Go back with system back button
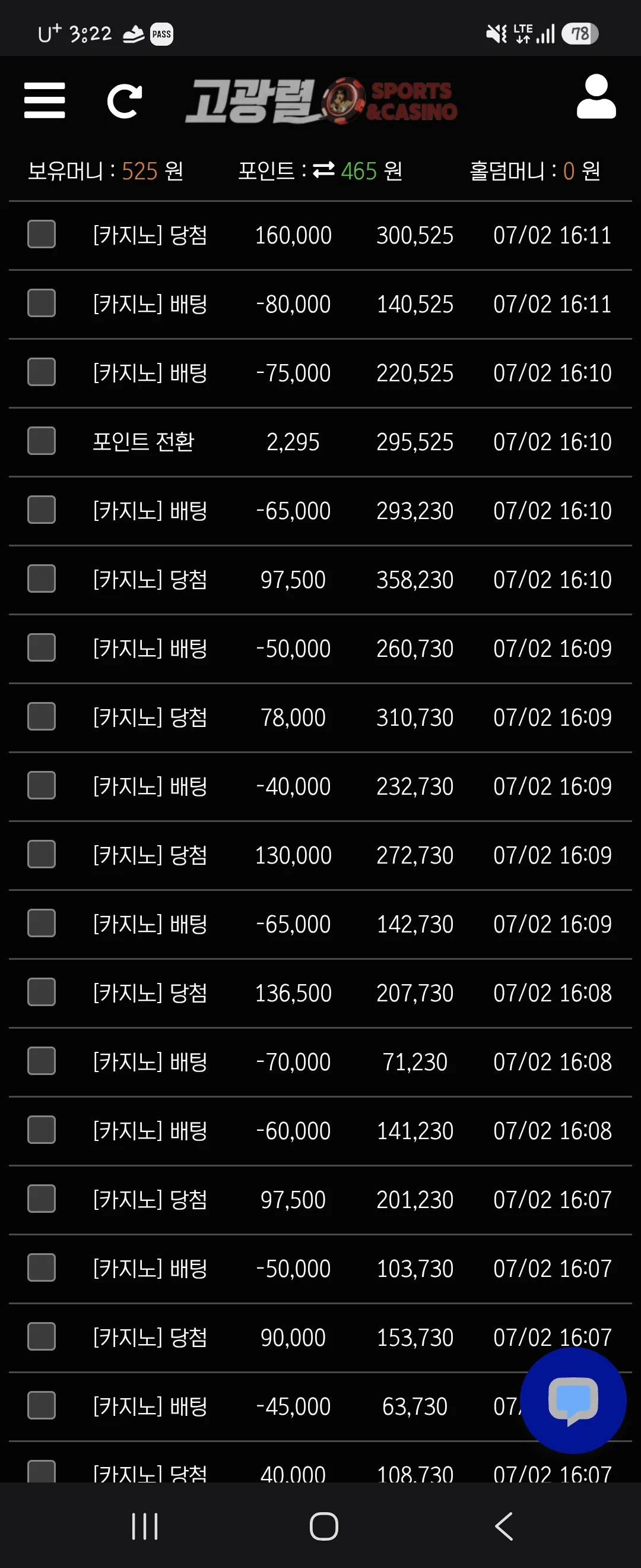Screen dimensions: 641x1568 (x=504, y=1526)
